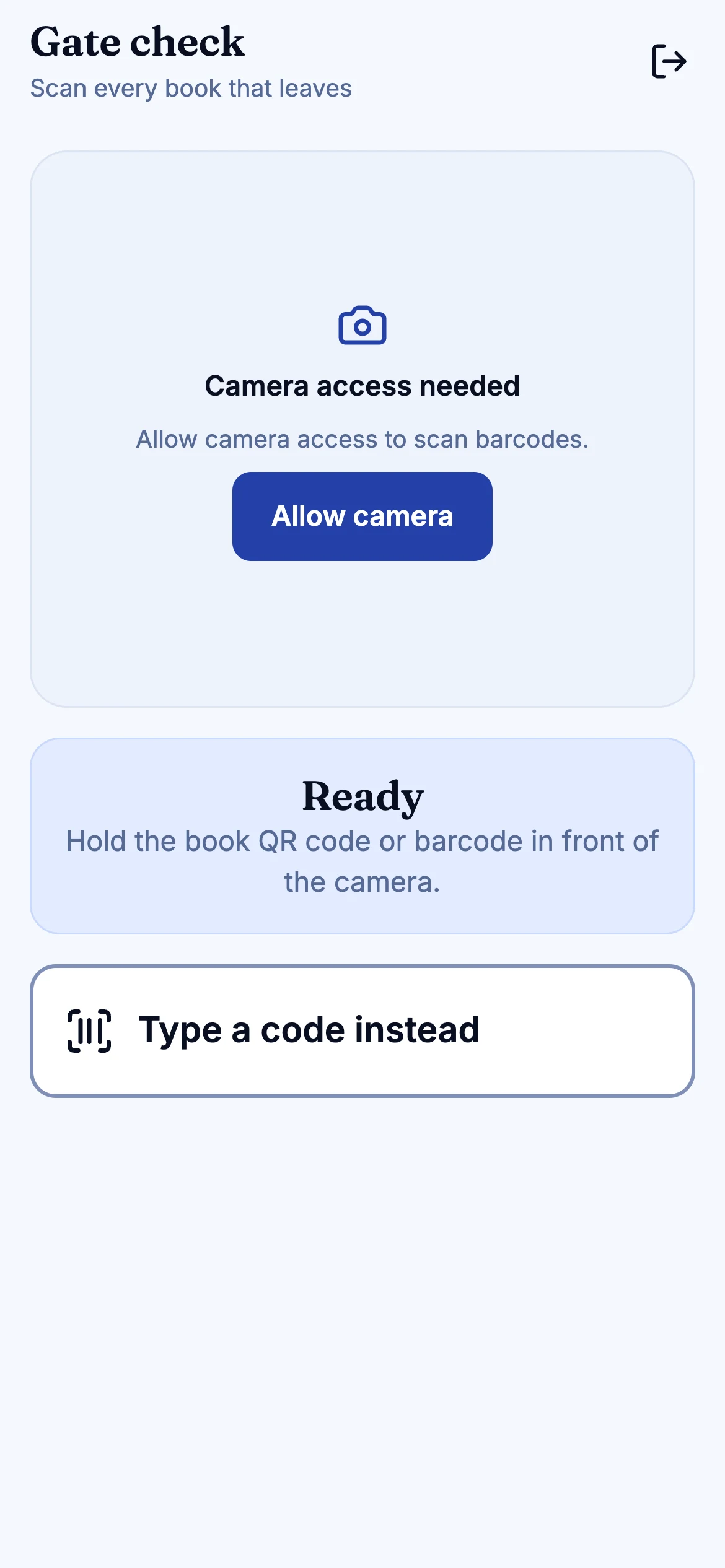Open Type a code instead
The height and width of the screenshot is (1568, 725).
coord(362,1031)
